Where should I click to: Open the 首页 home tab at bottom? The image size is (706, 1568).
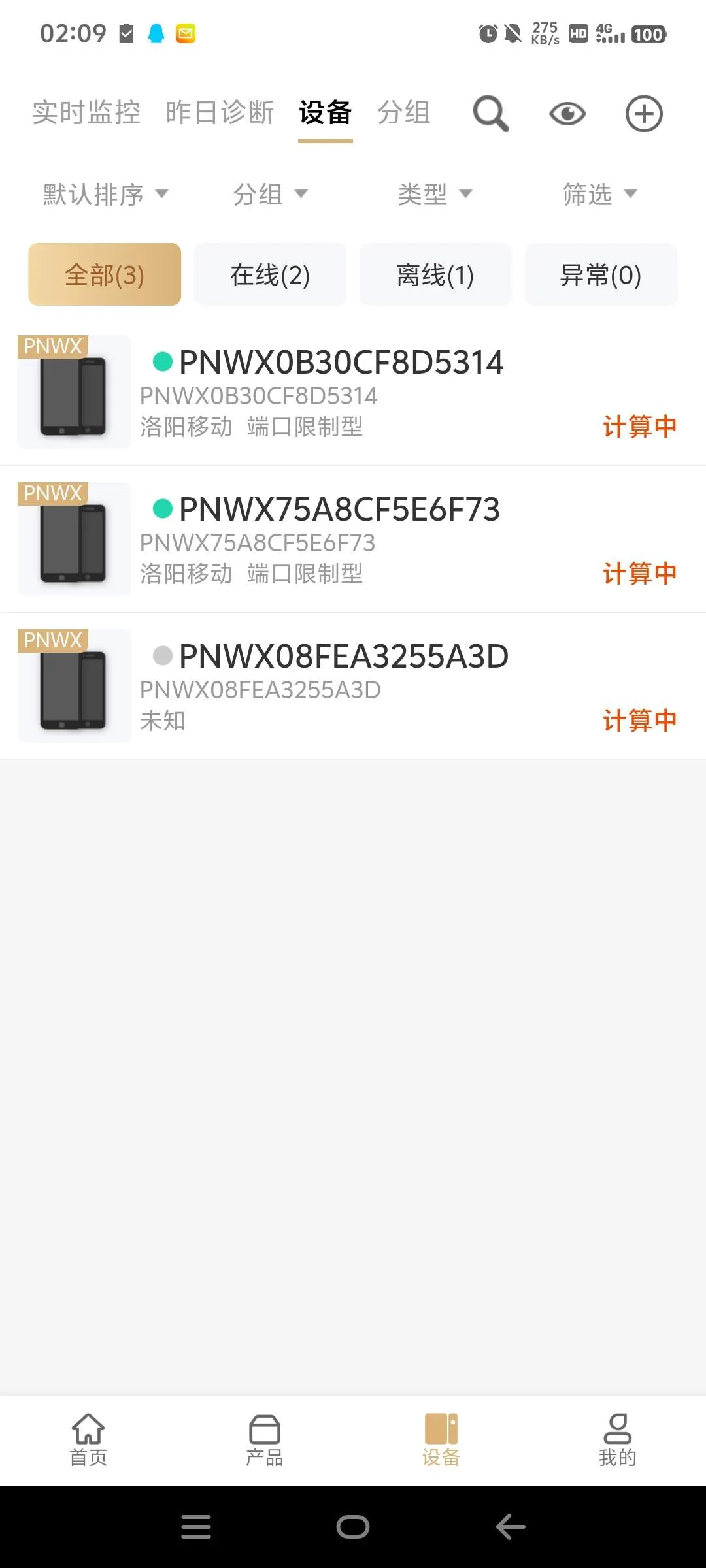coord(87,1447)
